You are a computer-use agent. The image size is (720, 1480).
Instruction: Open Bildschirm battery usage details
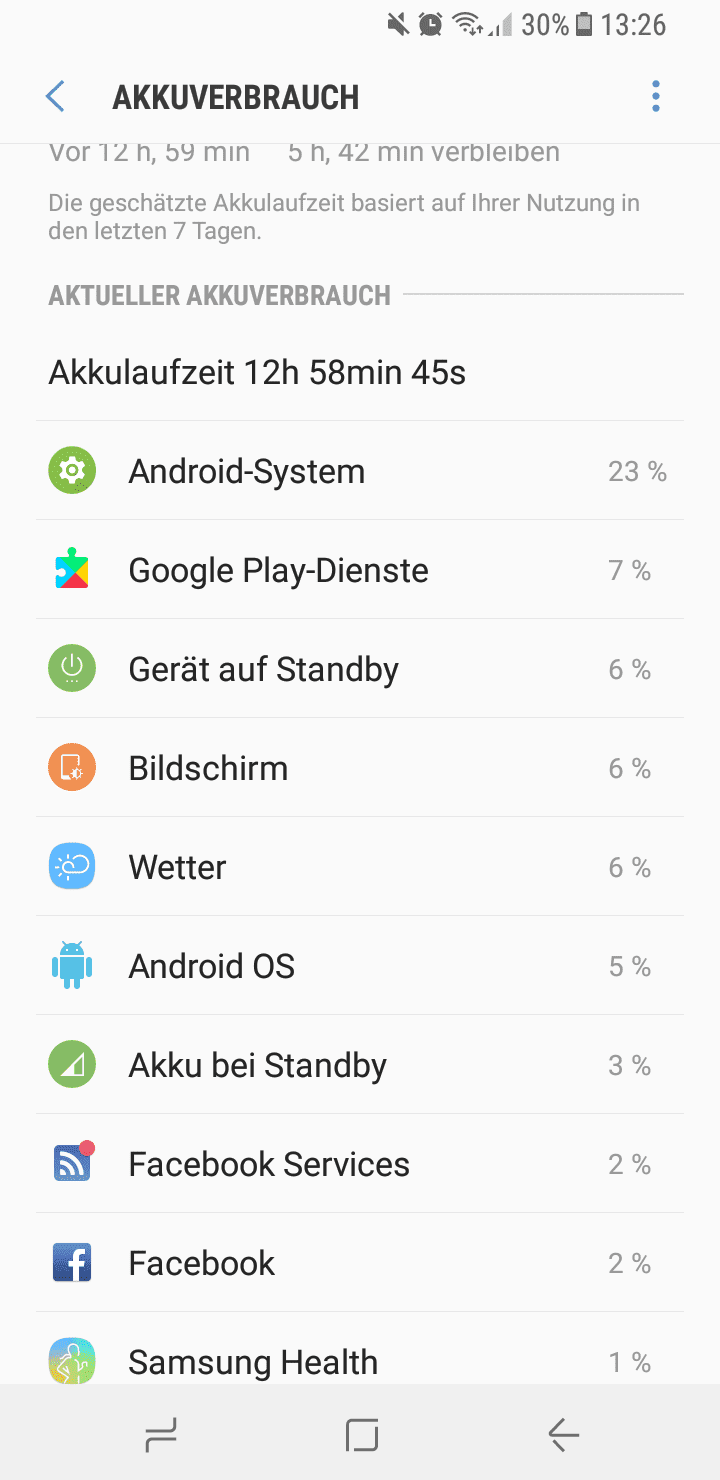(x=360, y=768)
